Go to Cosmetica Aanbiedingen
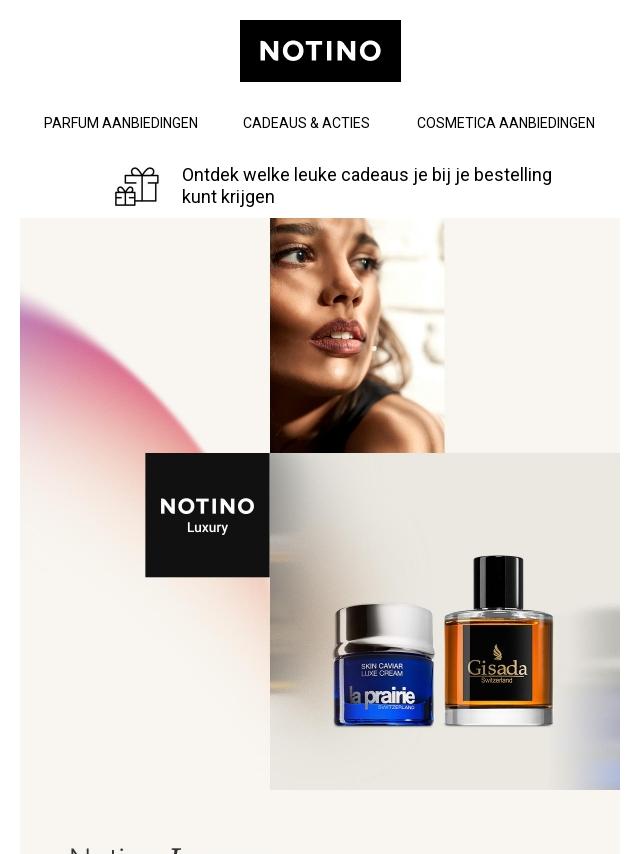 point(505,123)
